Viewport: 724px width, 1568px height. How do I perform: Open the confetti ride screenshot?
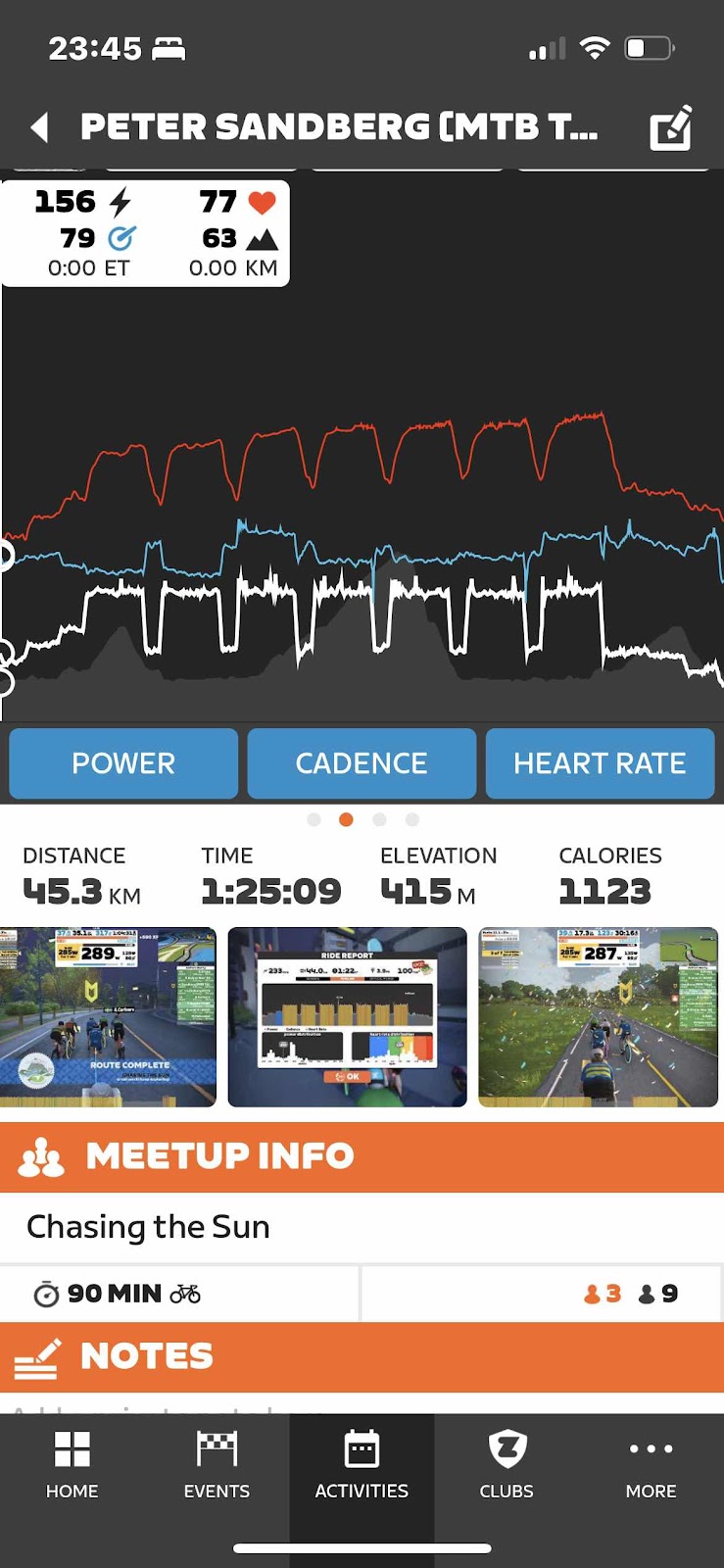pyautogui.click(x=598, y=1017)
